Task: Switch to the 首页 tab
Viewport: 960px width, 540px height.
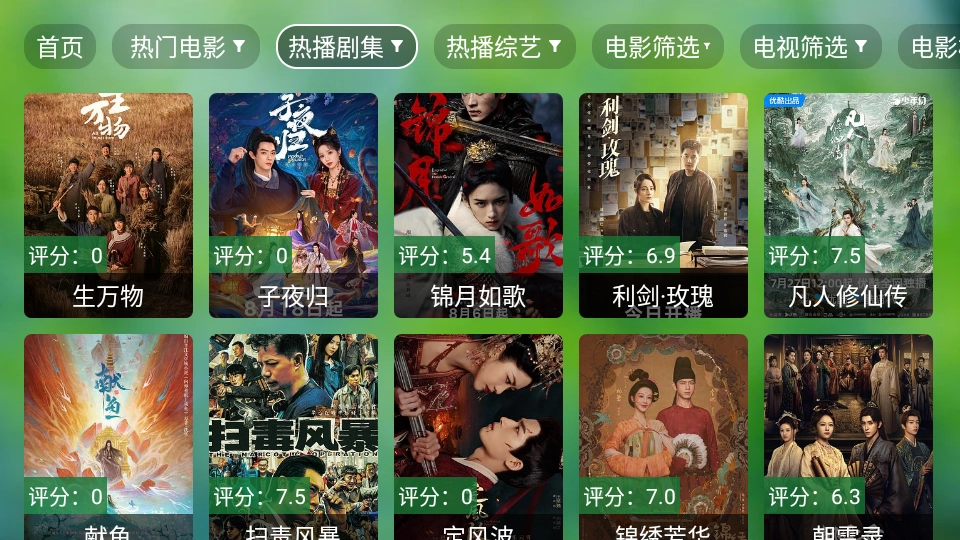Action: tap(60, 47)
